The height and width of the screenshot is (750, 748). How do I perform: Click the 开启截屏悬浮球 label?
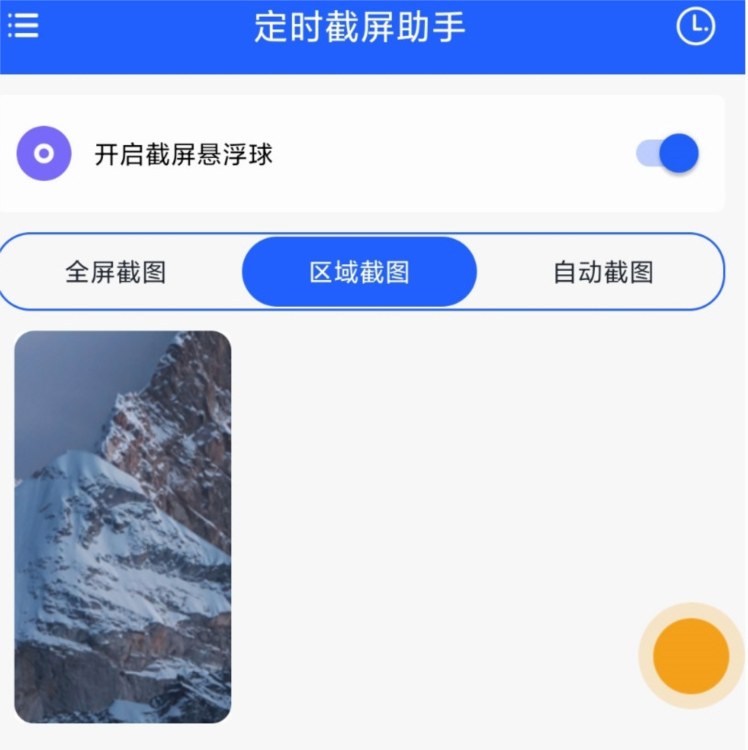185,153
